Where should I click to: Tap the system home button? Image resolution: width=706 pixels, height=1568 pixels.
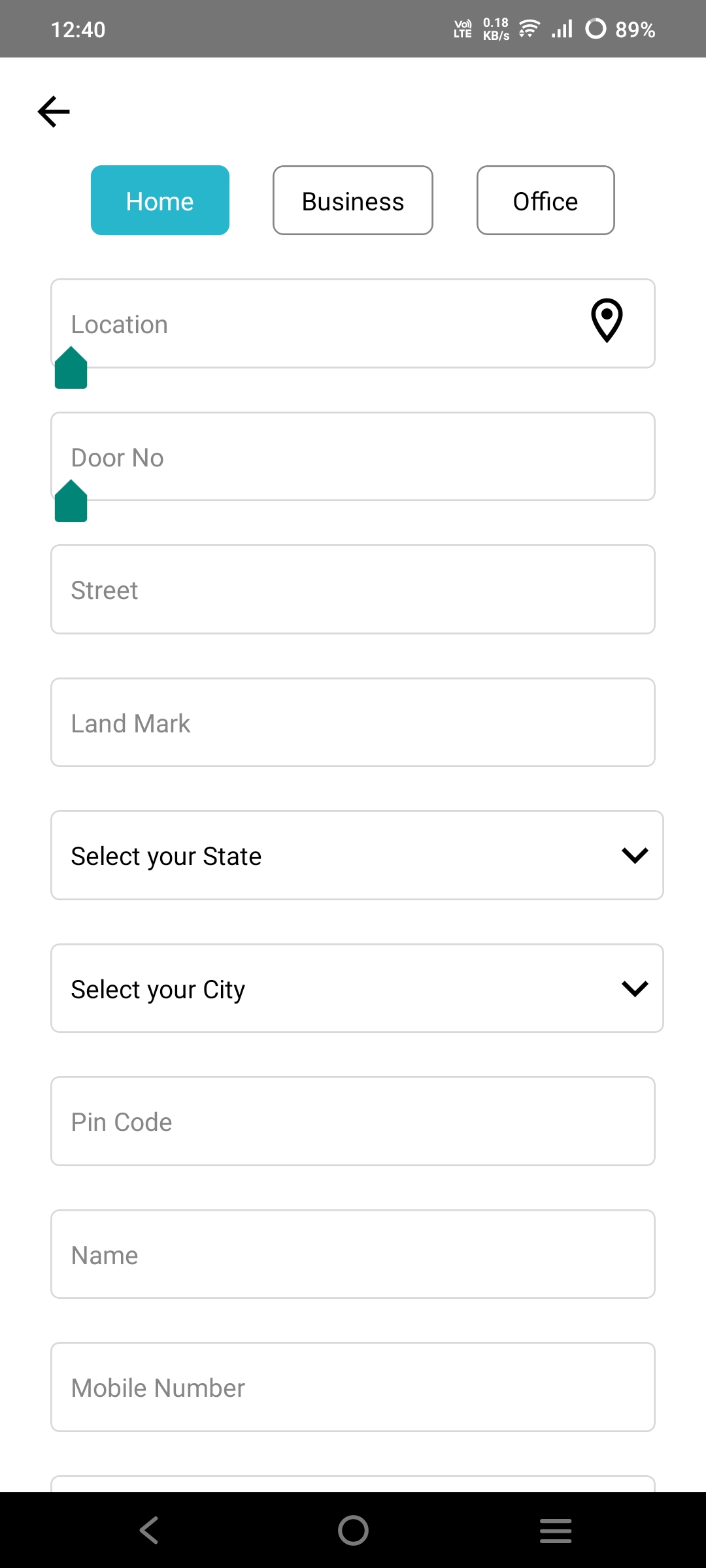click(x=353, y=1530)
